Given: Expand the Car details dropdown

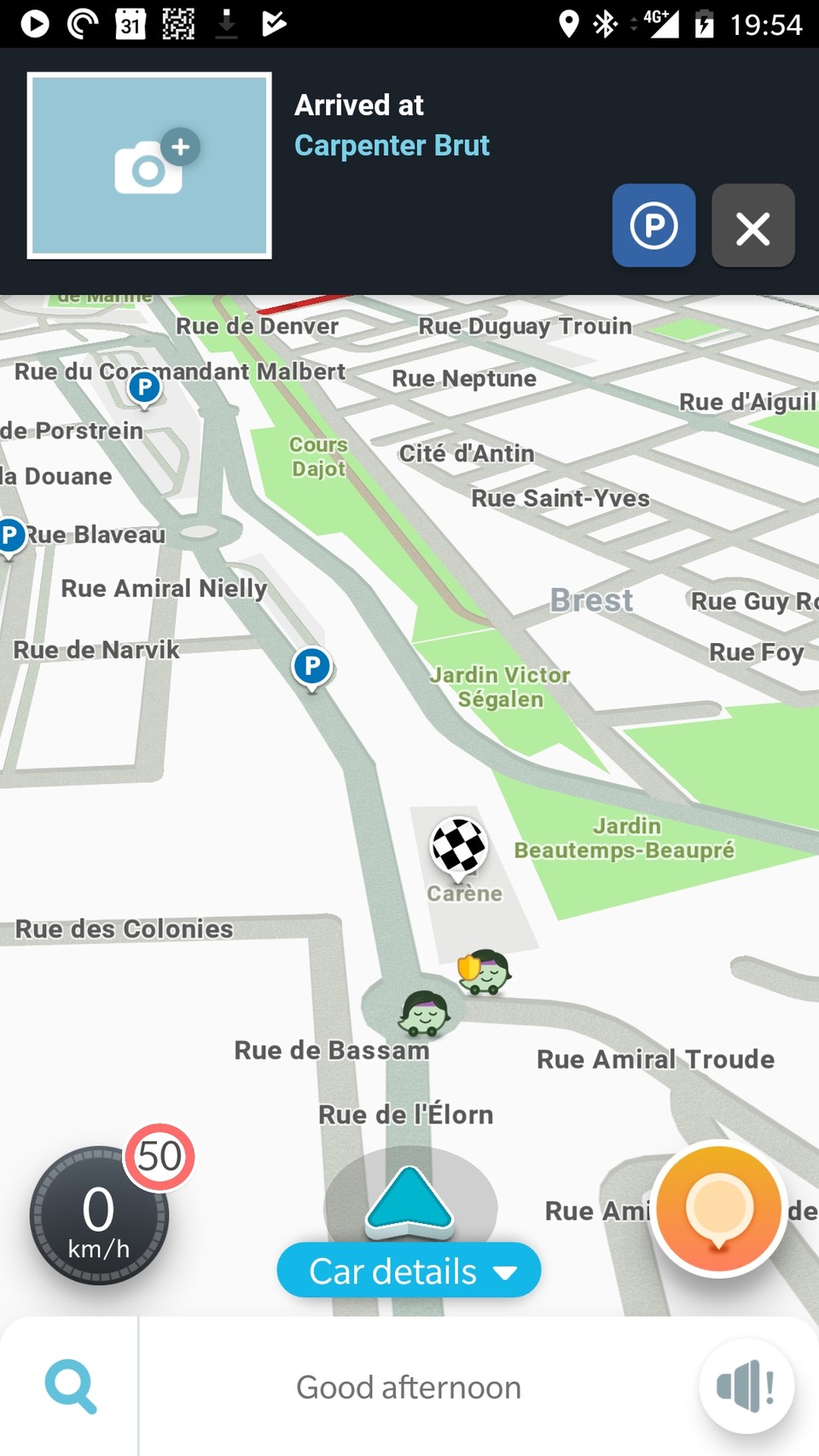Looking at the screenshot, I should (x=409, y=1271).
